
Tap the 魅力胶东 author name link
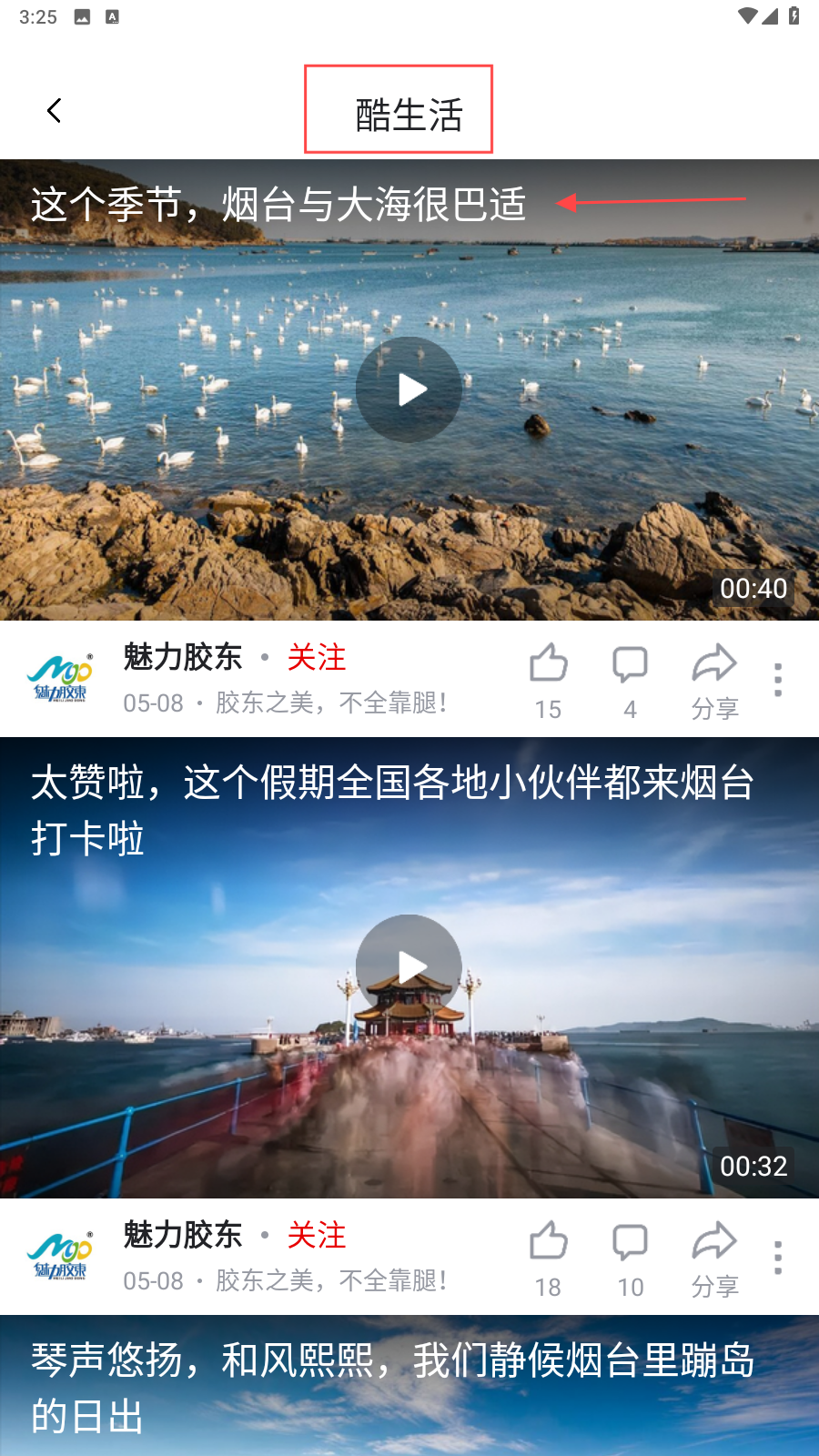coord(181,657)
